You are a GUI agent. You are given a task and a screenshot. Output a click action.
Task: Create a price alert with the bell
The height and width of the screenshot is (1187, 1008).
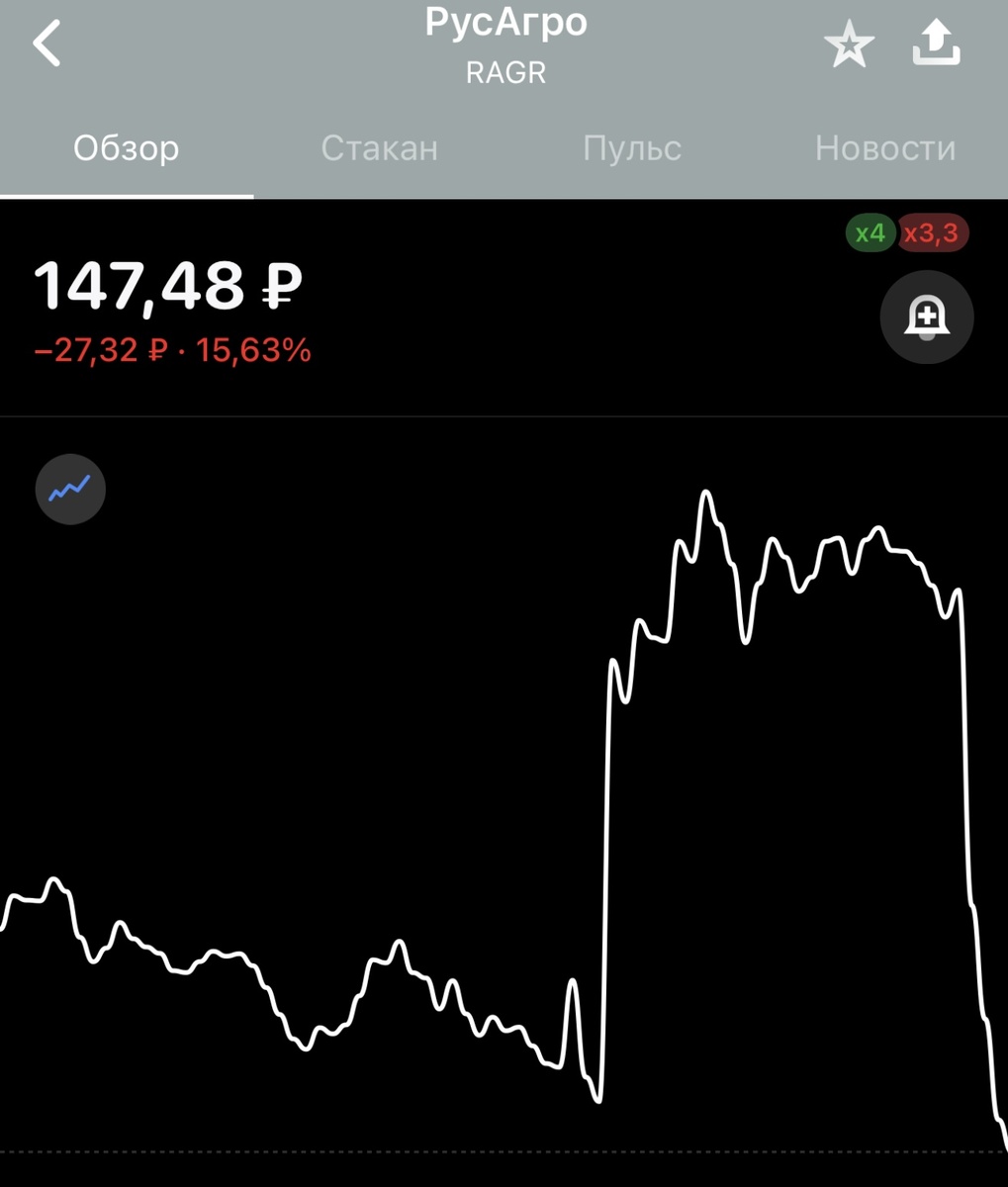coord(927,318)
